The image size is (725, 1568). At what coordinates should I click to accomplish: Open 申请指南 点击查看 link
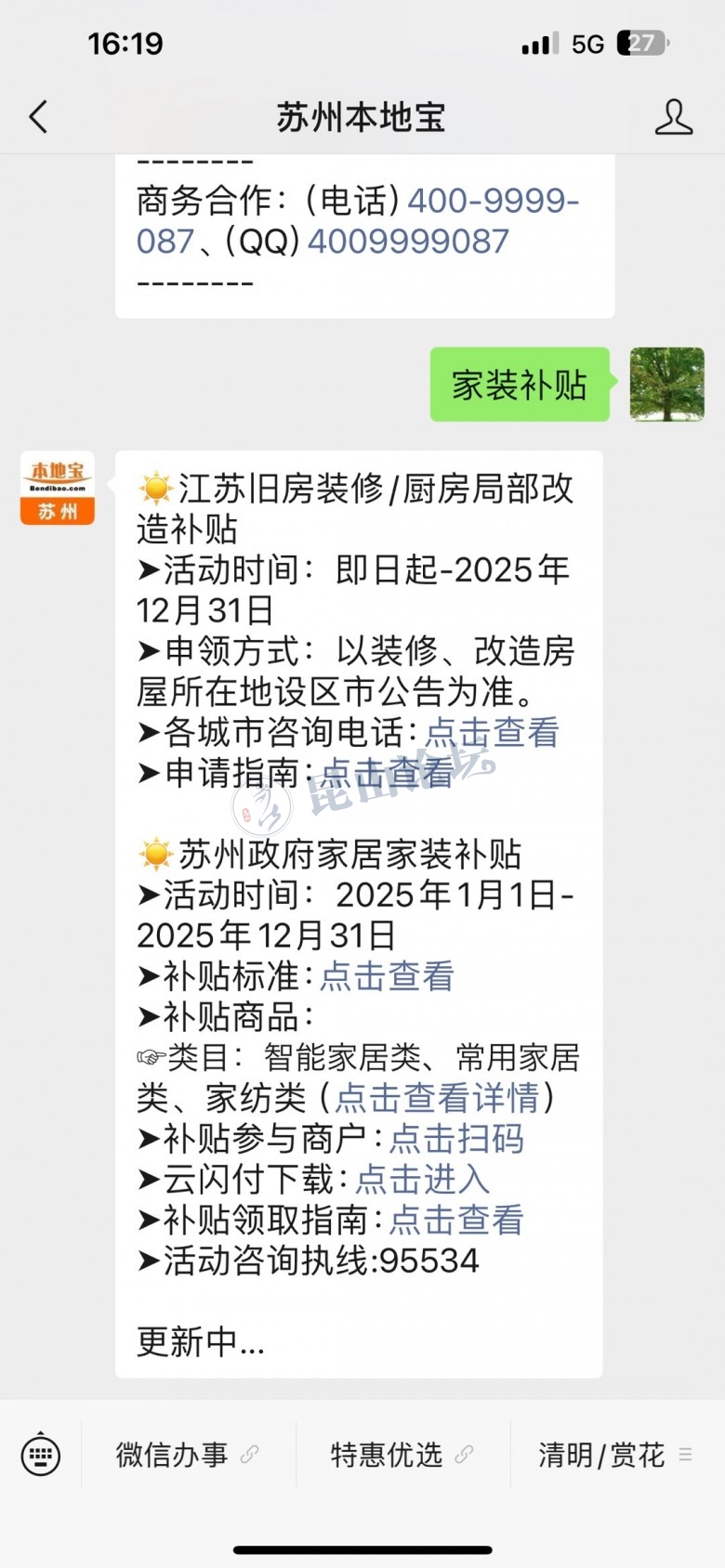(x=387, y=773)
